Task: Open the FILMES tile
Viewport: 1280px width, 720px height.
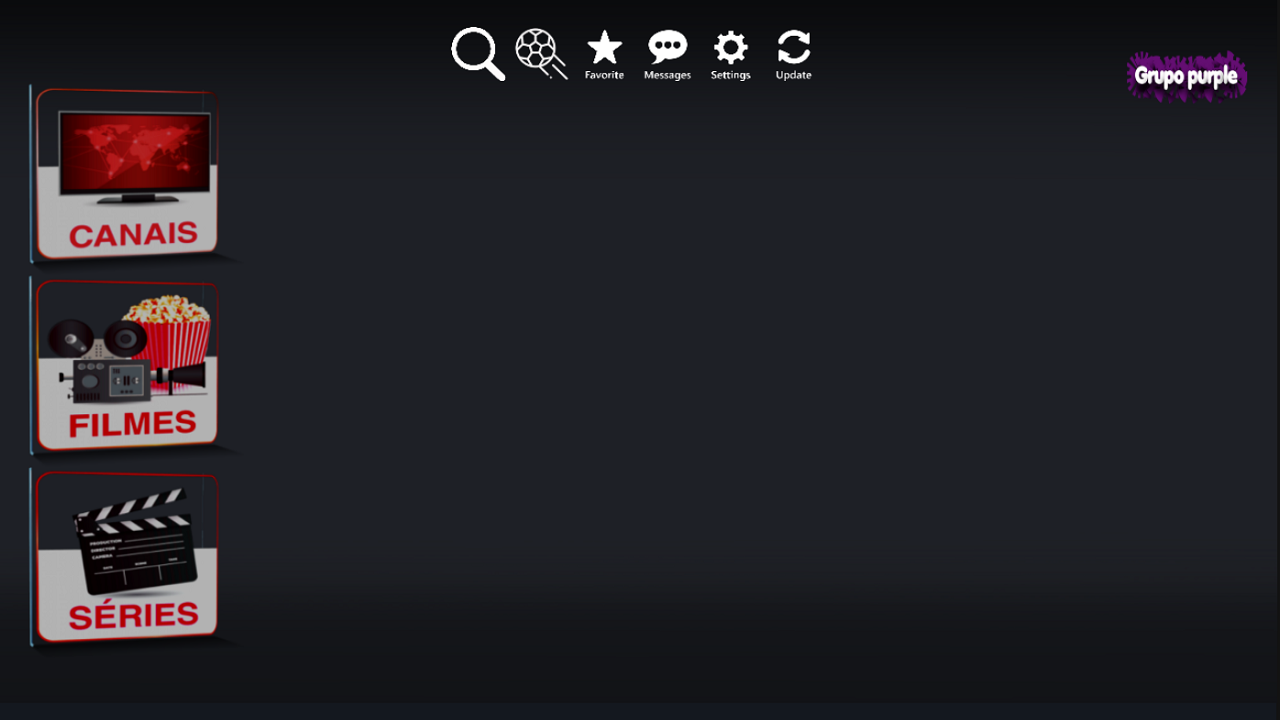Action: (127, 365)
